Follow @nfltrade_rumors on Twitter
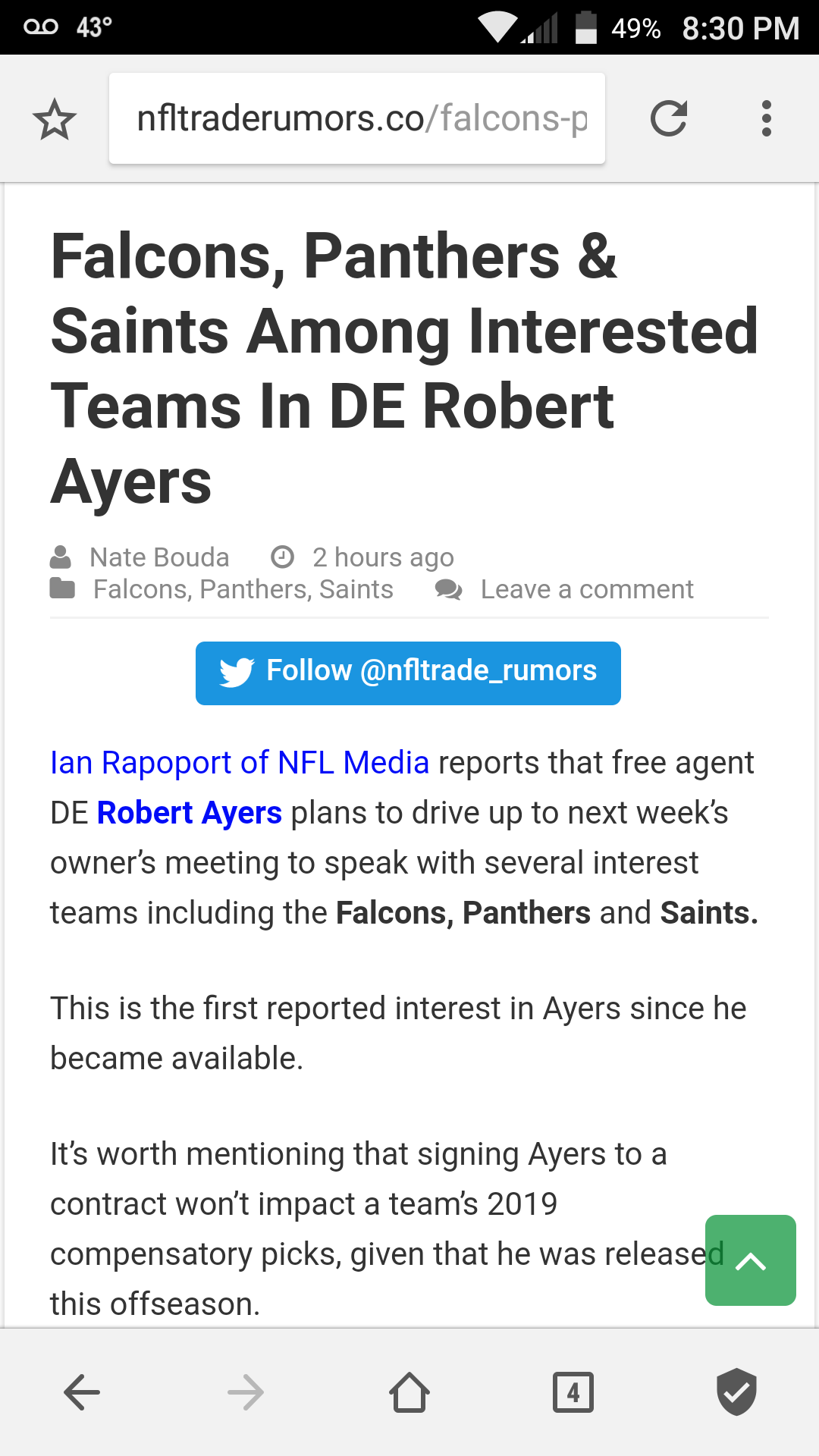The image size is (819, 1456). coord(408,673)
